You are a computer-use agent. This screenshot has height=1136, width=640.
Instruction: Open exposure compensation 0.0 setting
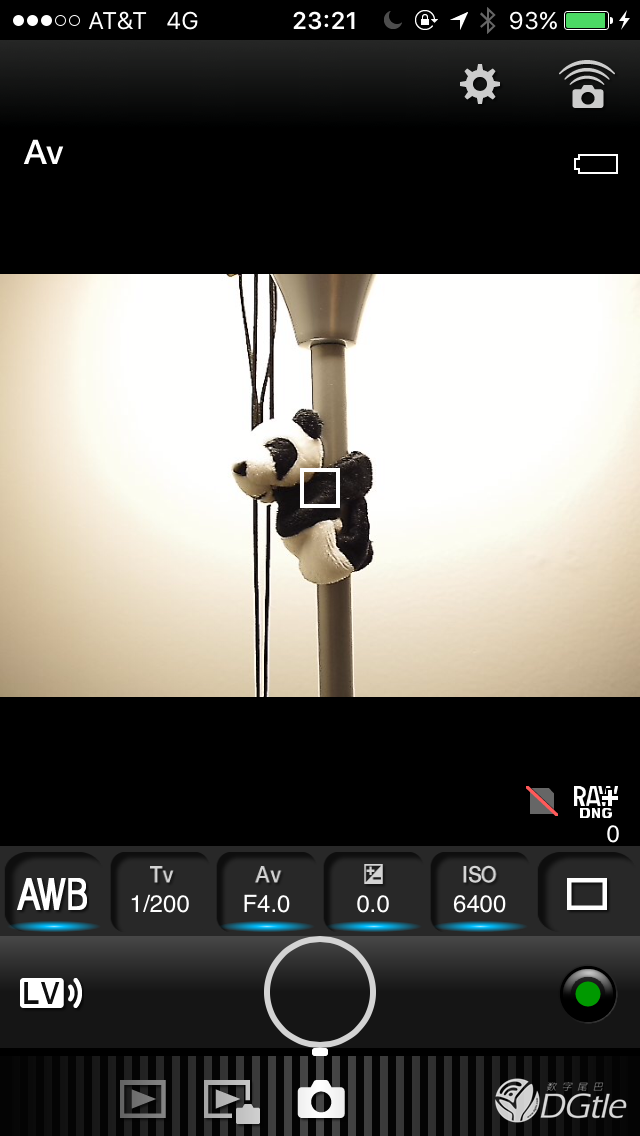tap(373, 892)
